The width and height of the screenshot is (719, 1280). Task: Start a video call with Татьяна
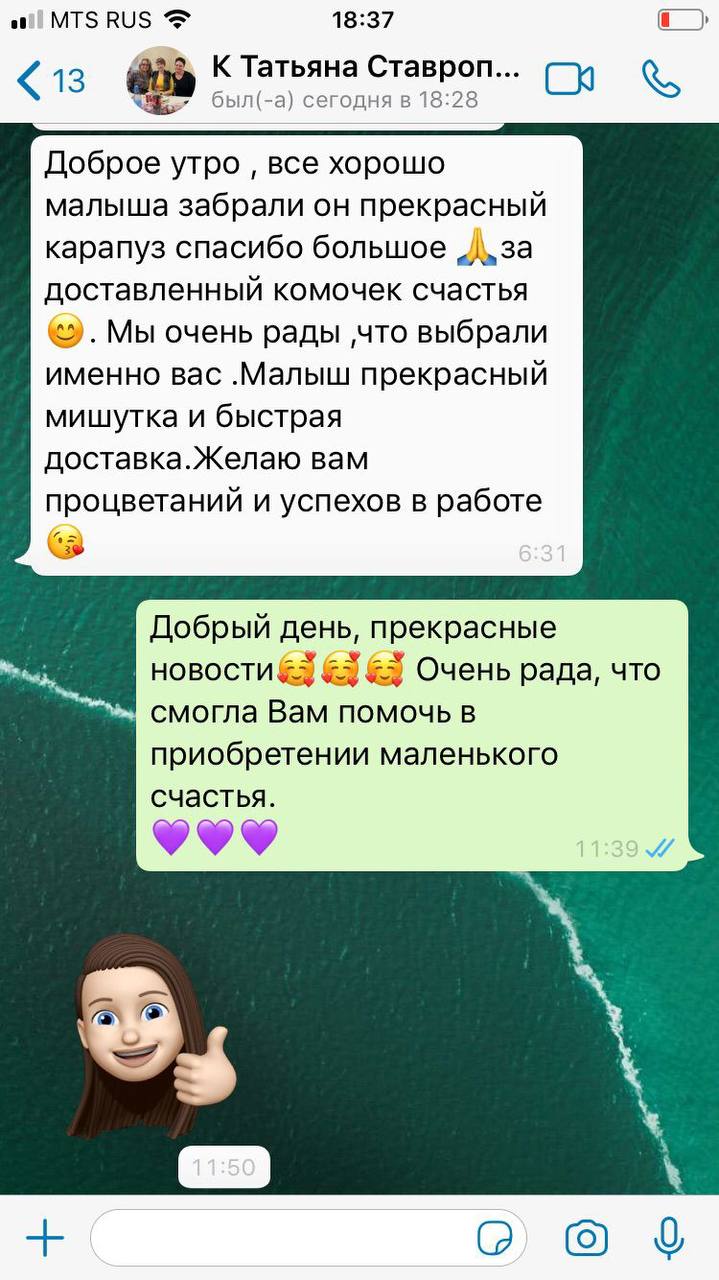click(x=569, y=80)
